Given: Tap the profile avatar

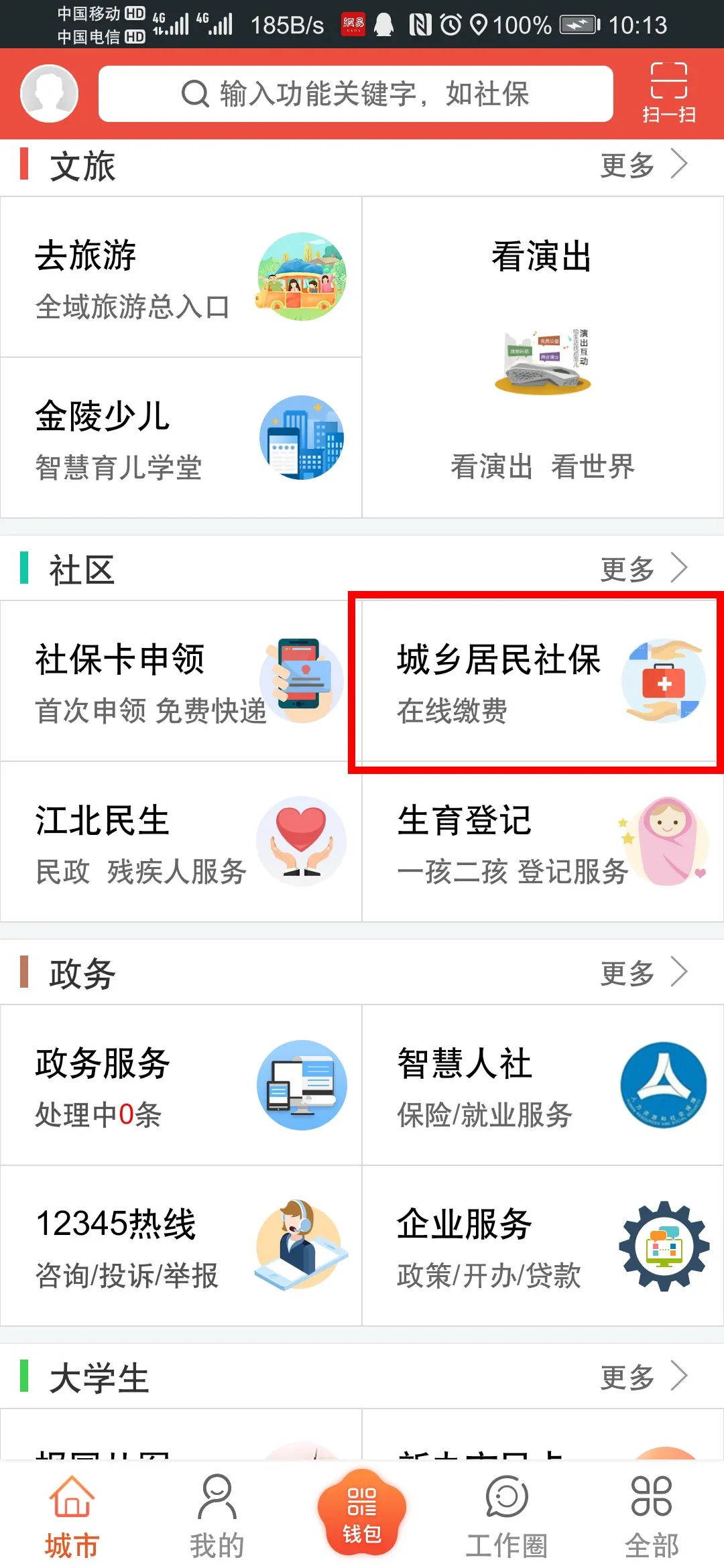Looking at the screenshot, I should [x=50, y=93].
